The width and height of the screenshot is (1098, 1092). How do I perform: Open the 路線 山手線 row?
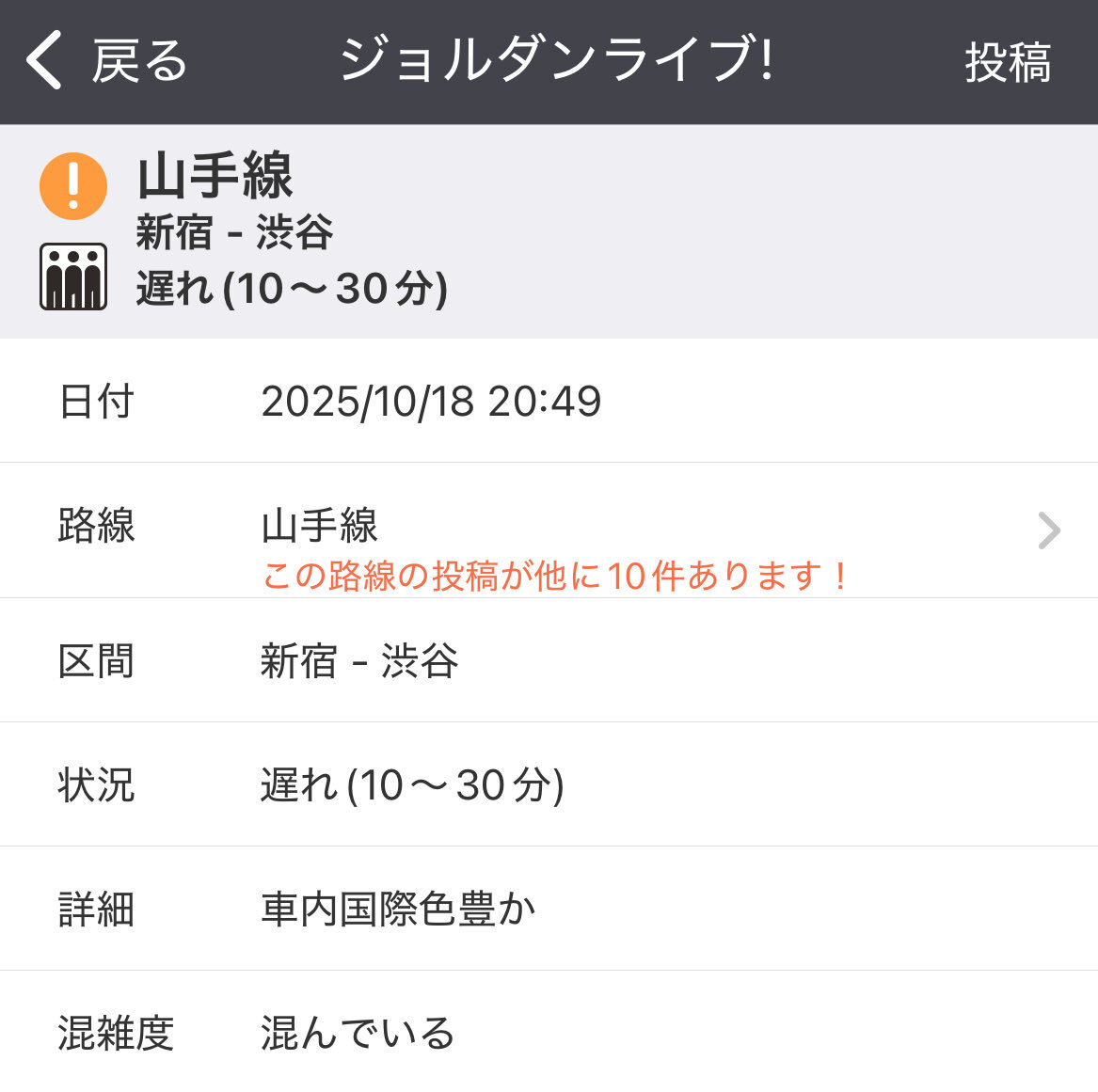(x=549, y=530)
